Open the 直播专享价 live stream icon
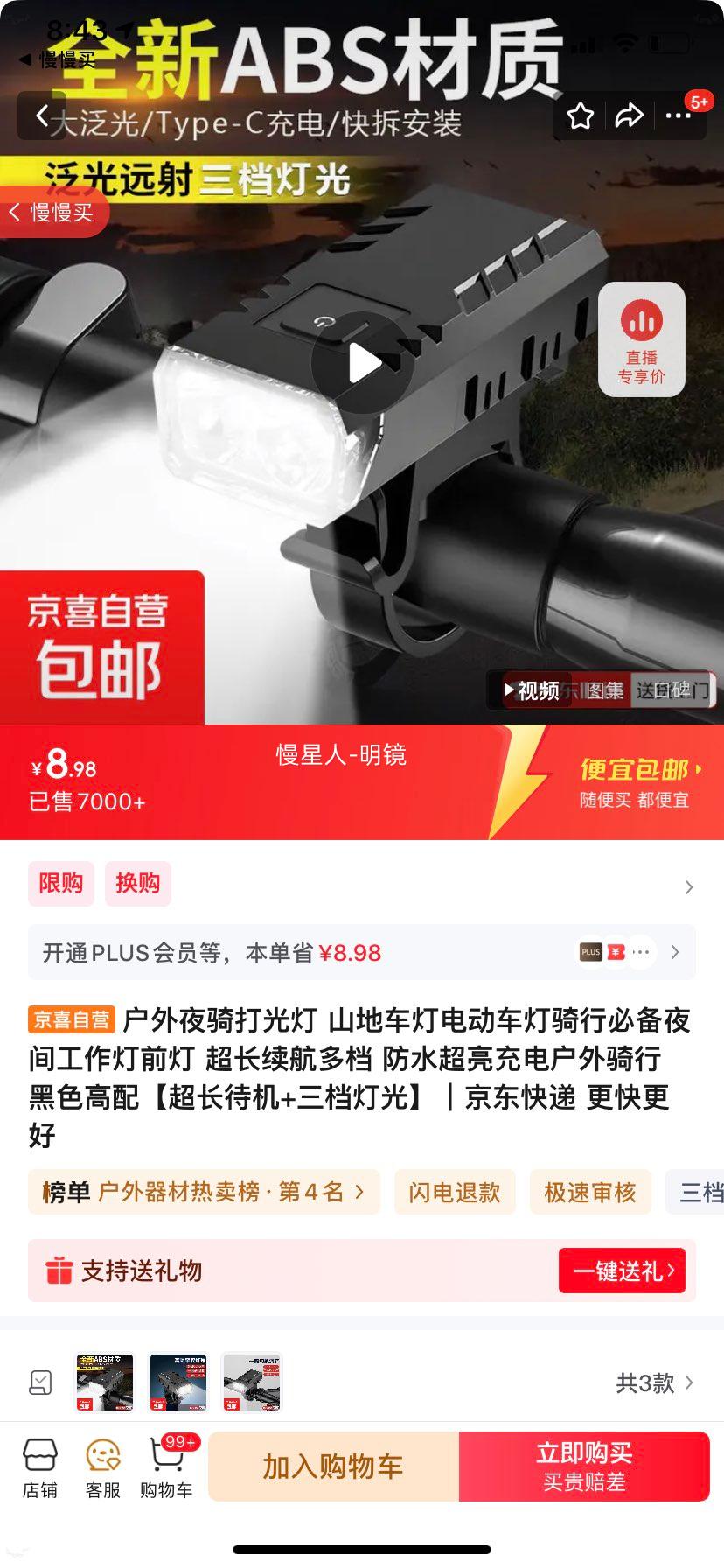The image size is (724, 1568). [642, 340]
